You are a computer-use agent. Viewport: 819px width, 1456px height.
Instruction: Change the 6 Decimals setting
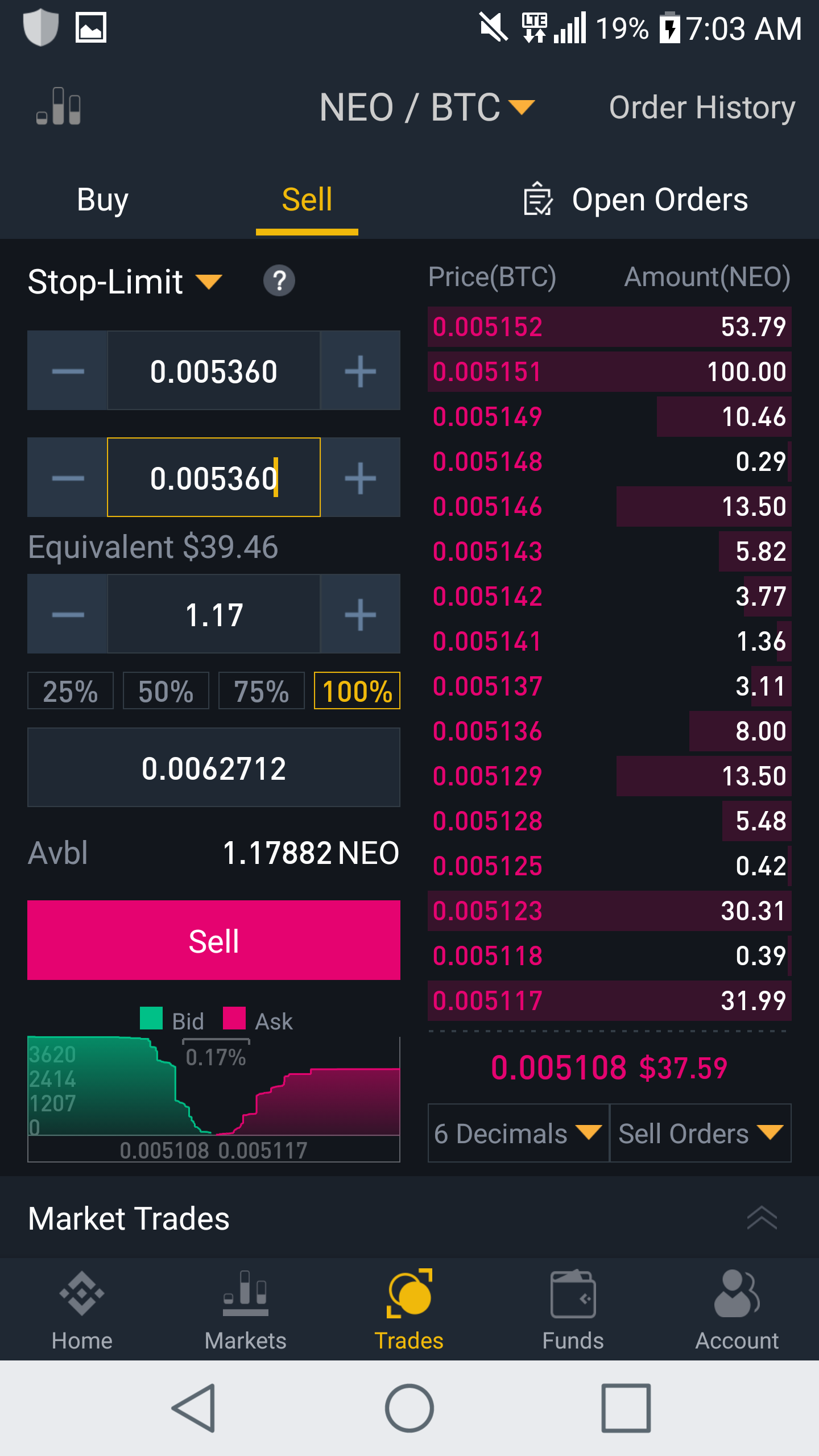pyautogui.click(x=518, y=1134)
